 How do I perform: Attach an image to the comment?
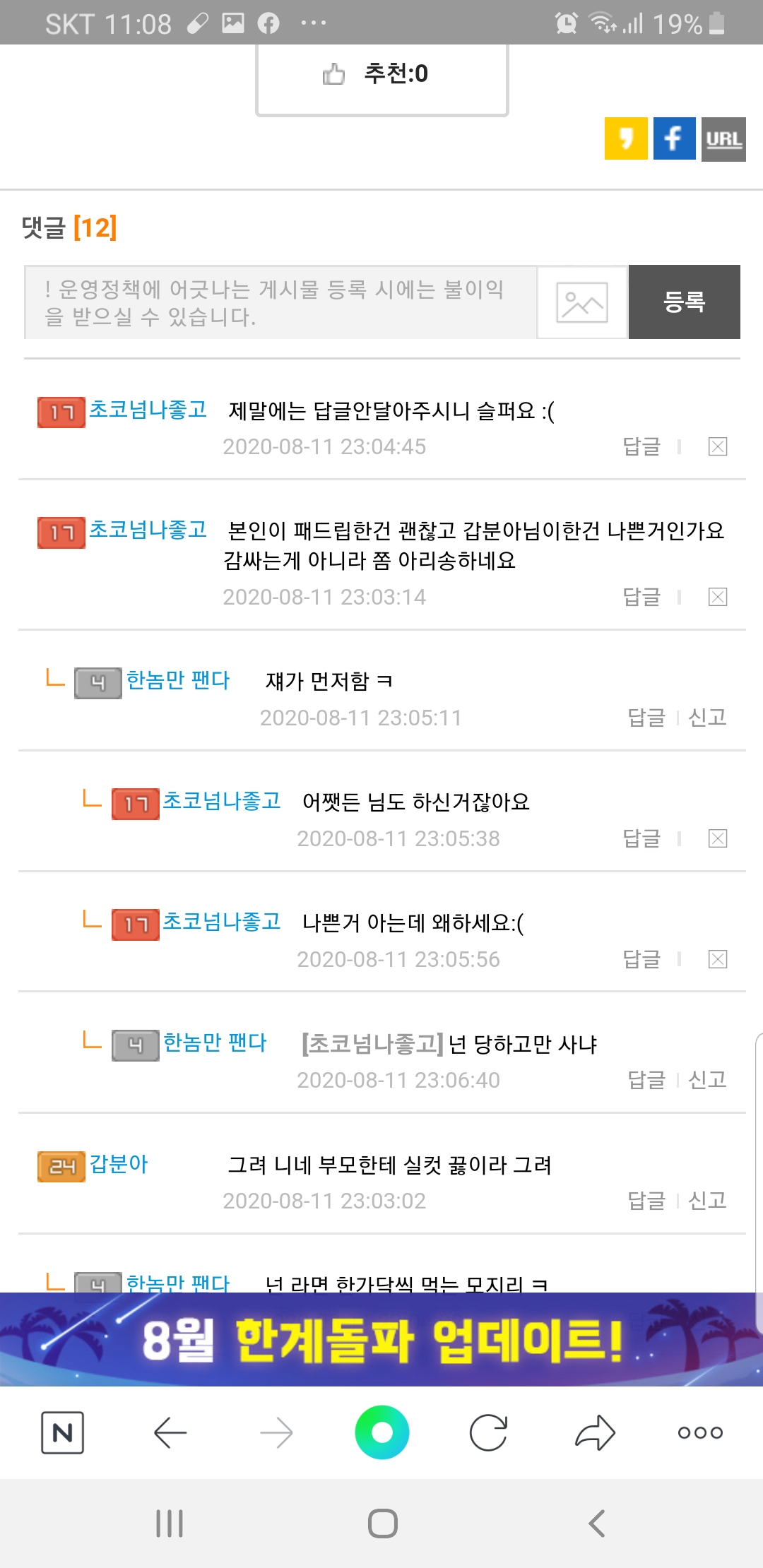tap(582, 302)
